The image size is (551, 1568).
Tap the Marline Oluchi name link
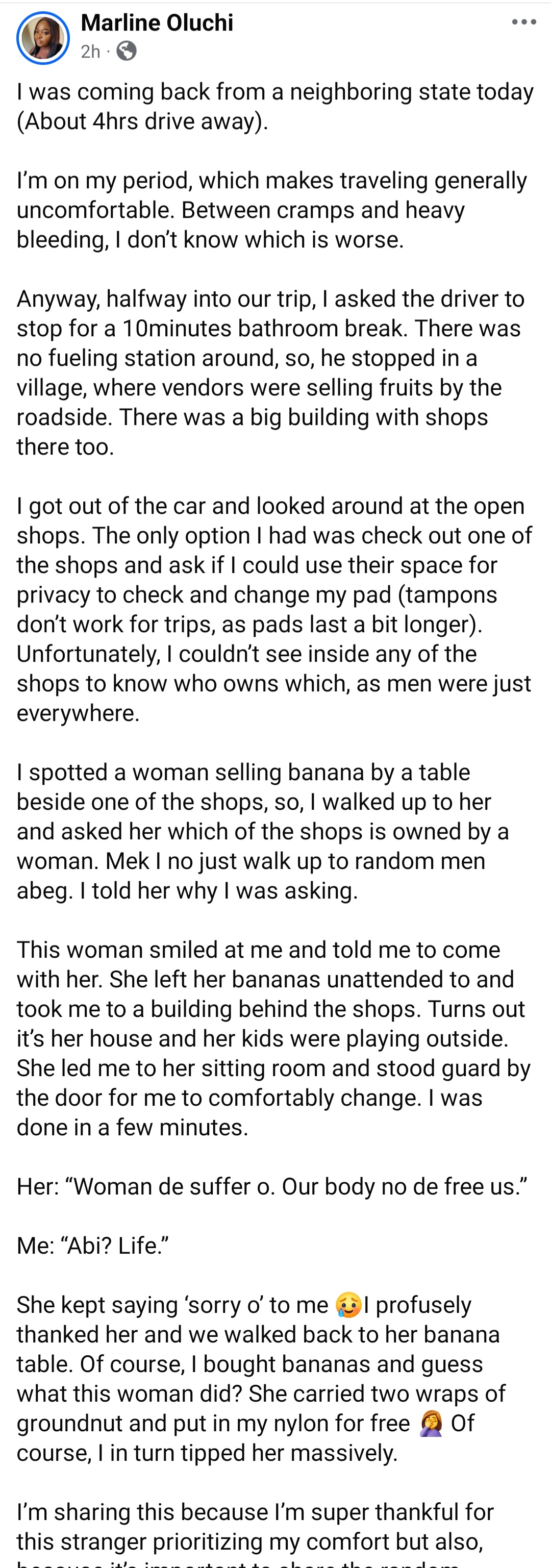coord(157,23)
